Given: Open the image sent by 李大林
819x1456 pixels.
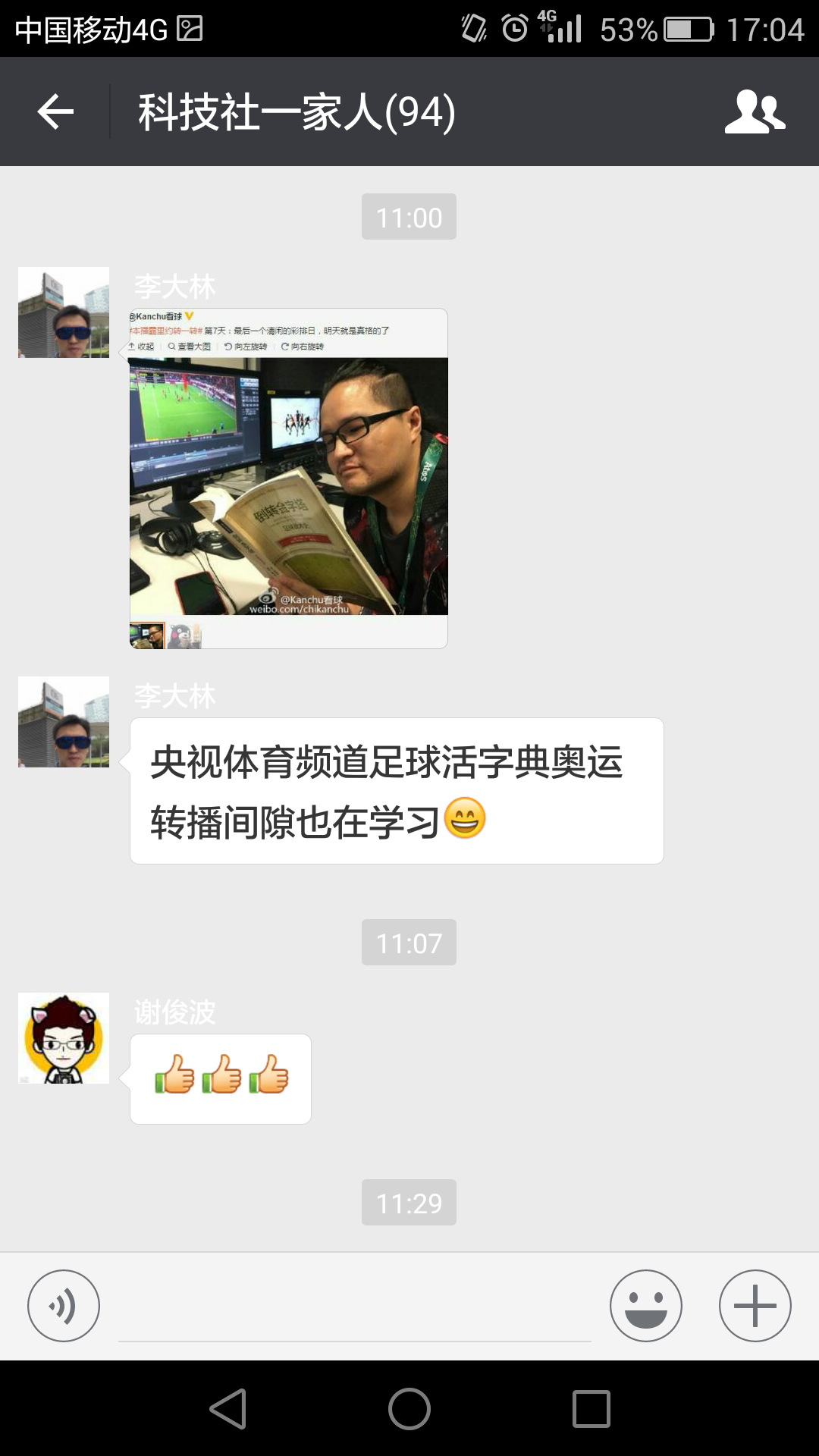Looking at the screenshot, I should [288, 479].
